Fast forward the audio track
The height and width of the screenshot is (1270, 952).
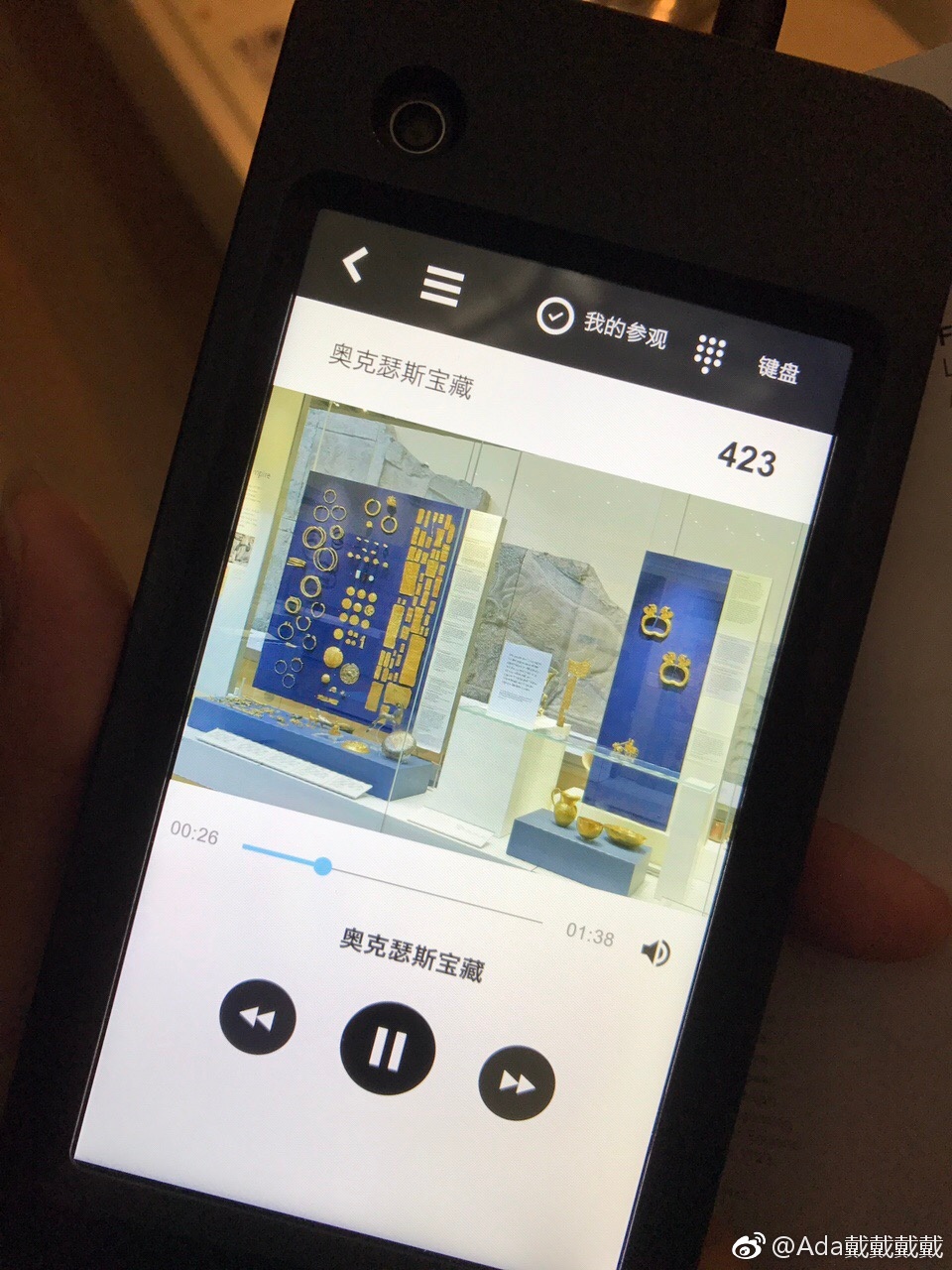pos(517,1082)
